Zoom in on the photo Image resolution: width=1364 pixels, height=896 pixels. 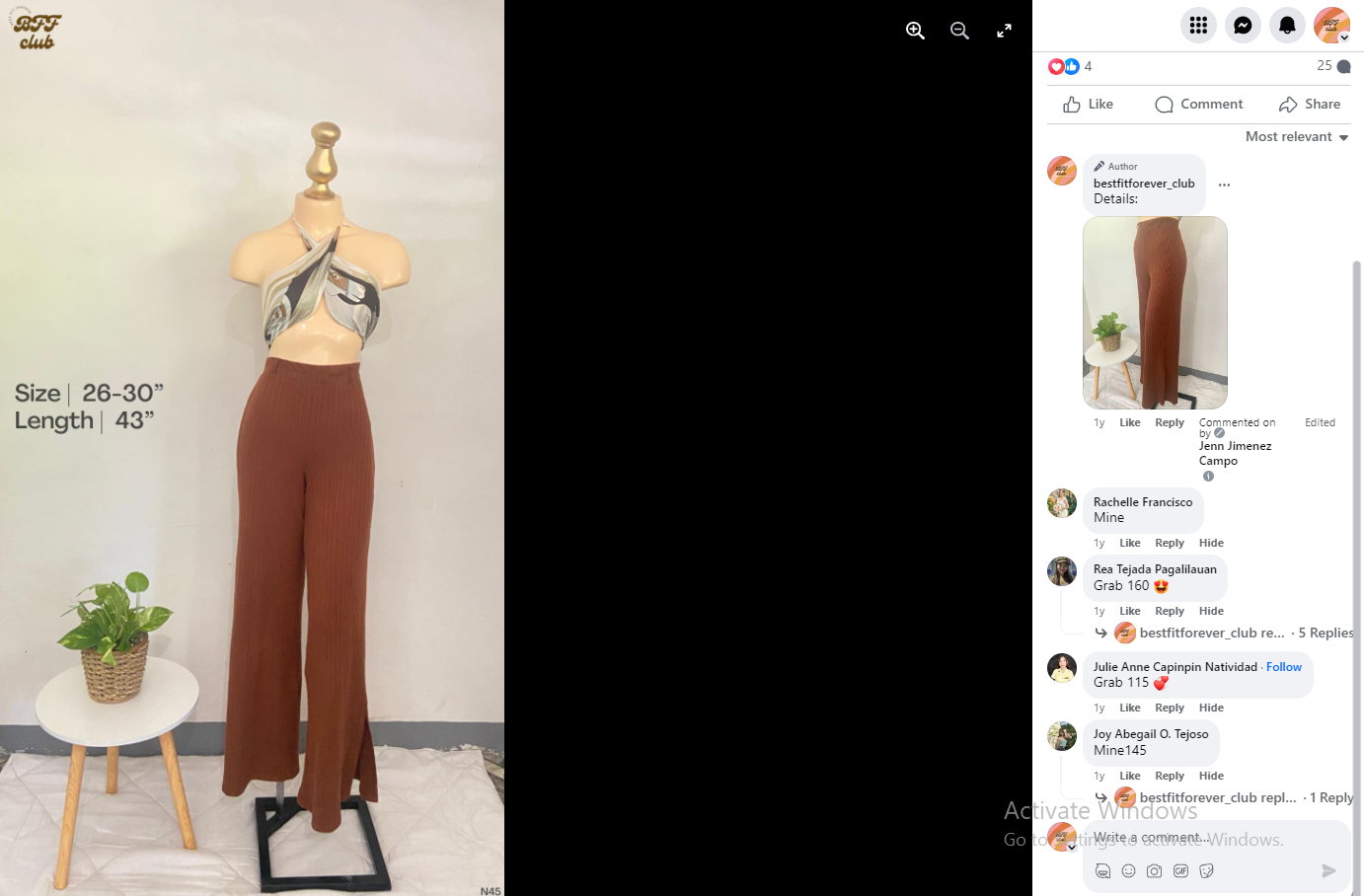click(x=915, y=31)
